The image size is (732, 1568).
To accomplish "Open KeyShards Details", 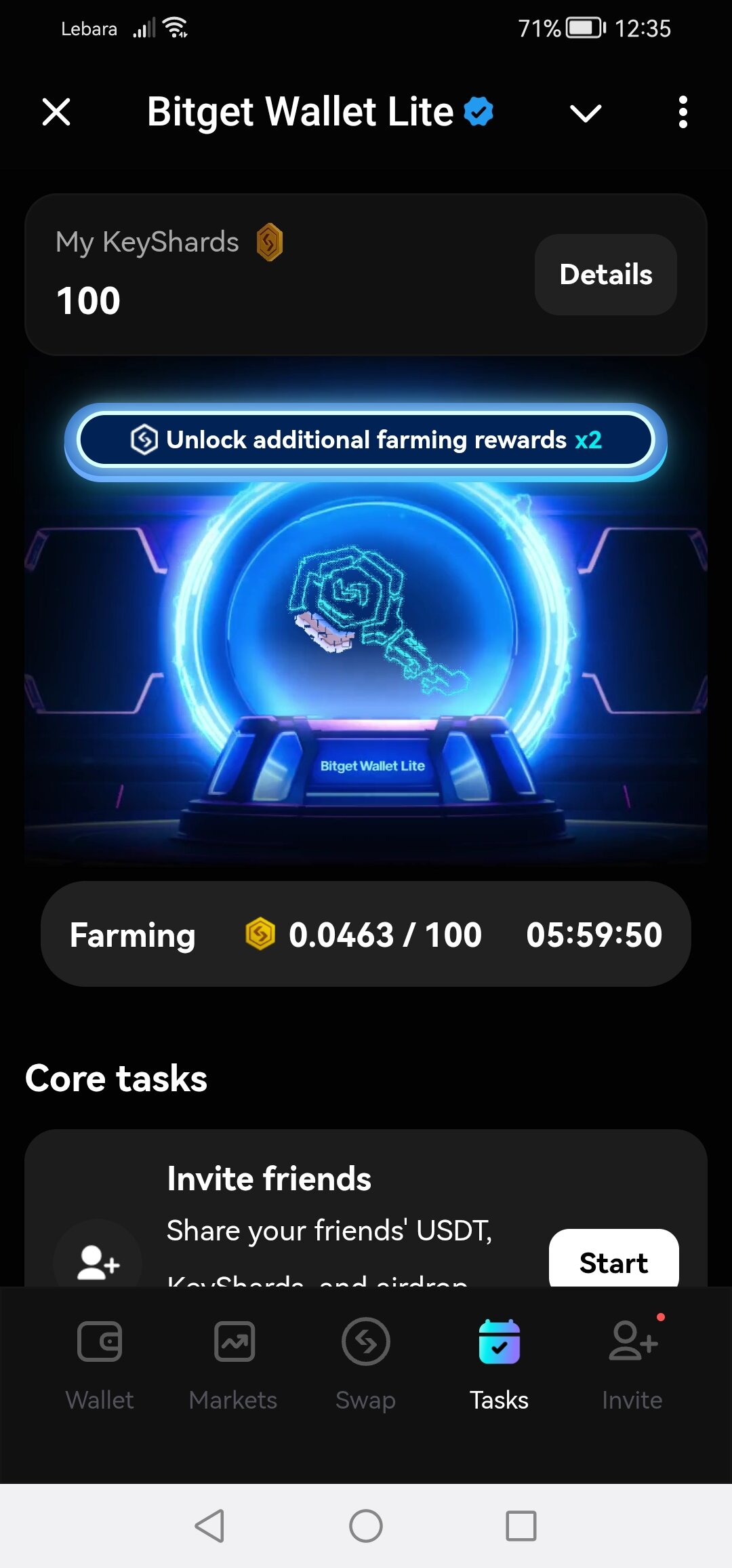I will [605, 275].
